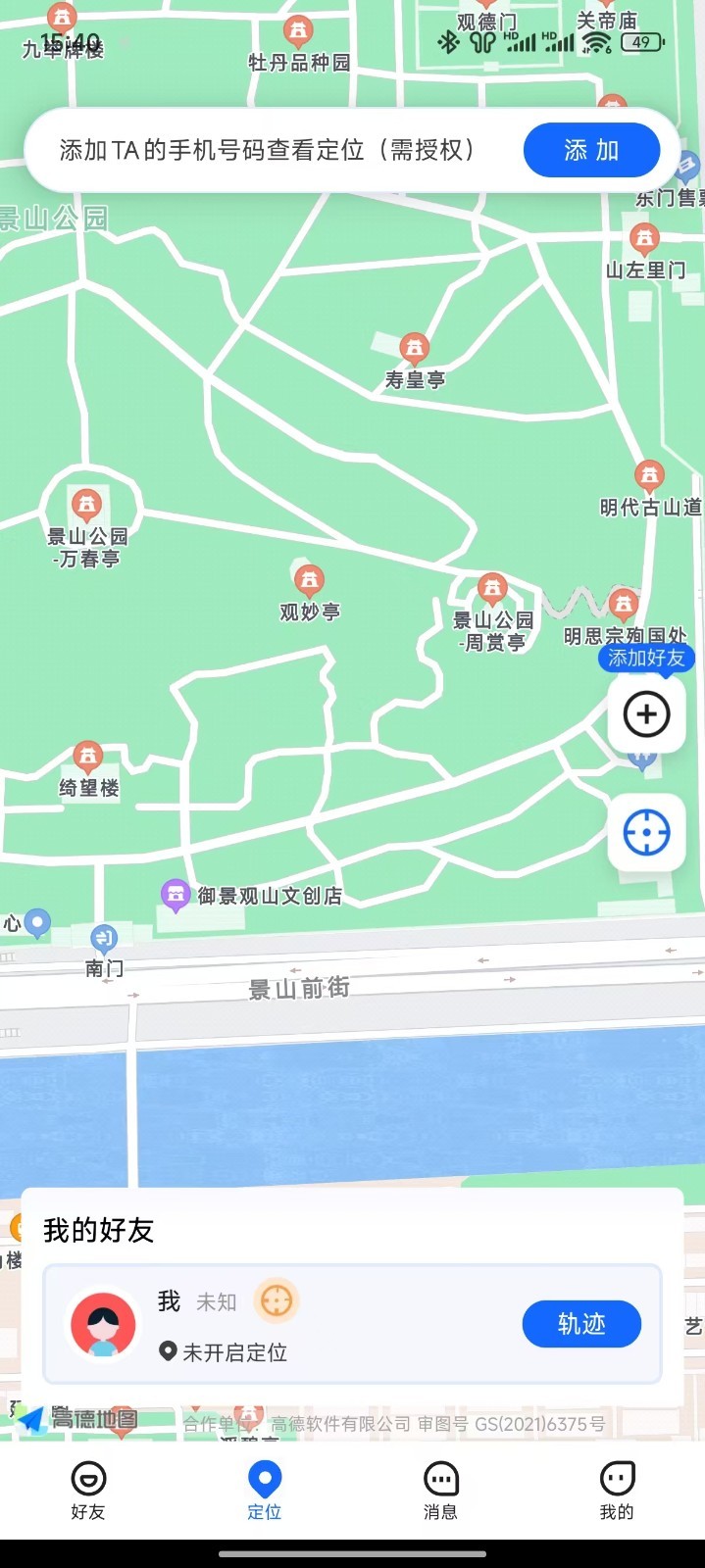Open the 我的 tab

click(x=617, y=1491)
